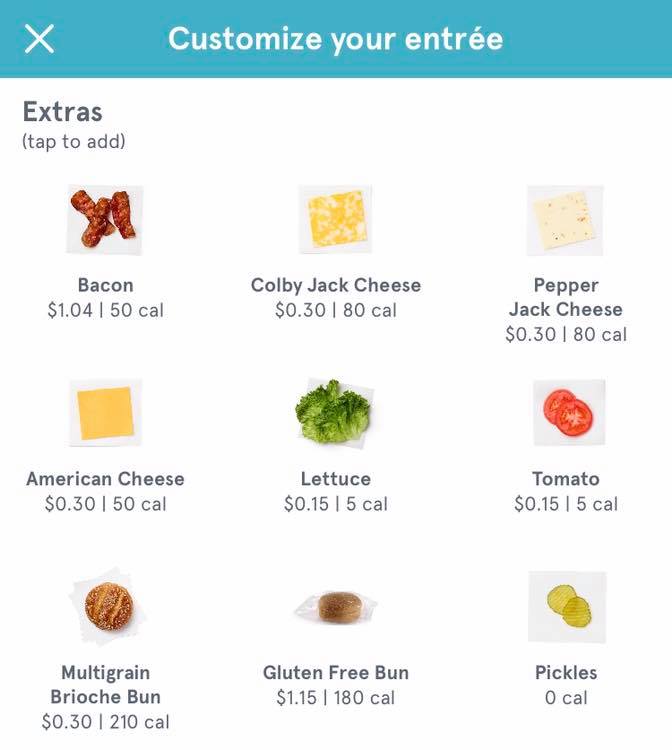
Task: Close the Customize your entrée screen
Action: [x=39, y=38]
